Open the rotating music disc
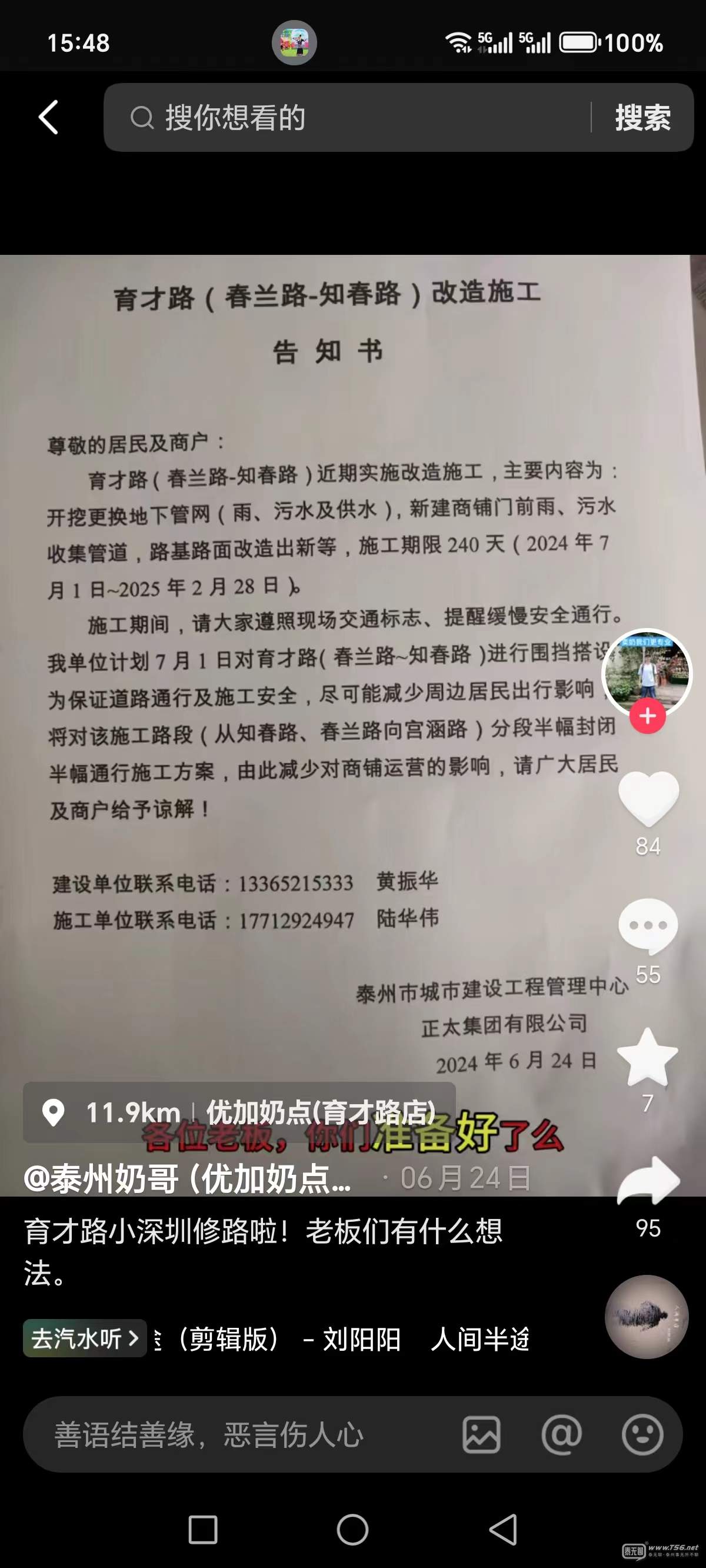Image resolution: width=706 pixels, height=1568 pixels. click(x=647, y=1317)
